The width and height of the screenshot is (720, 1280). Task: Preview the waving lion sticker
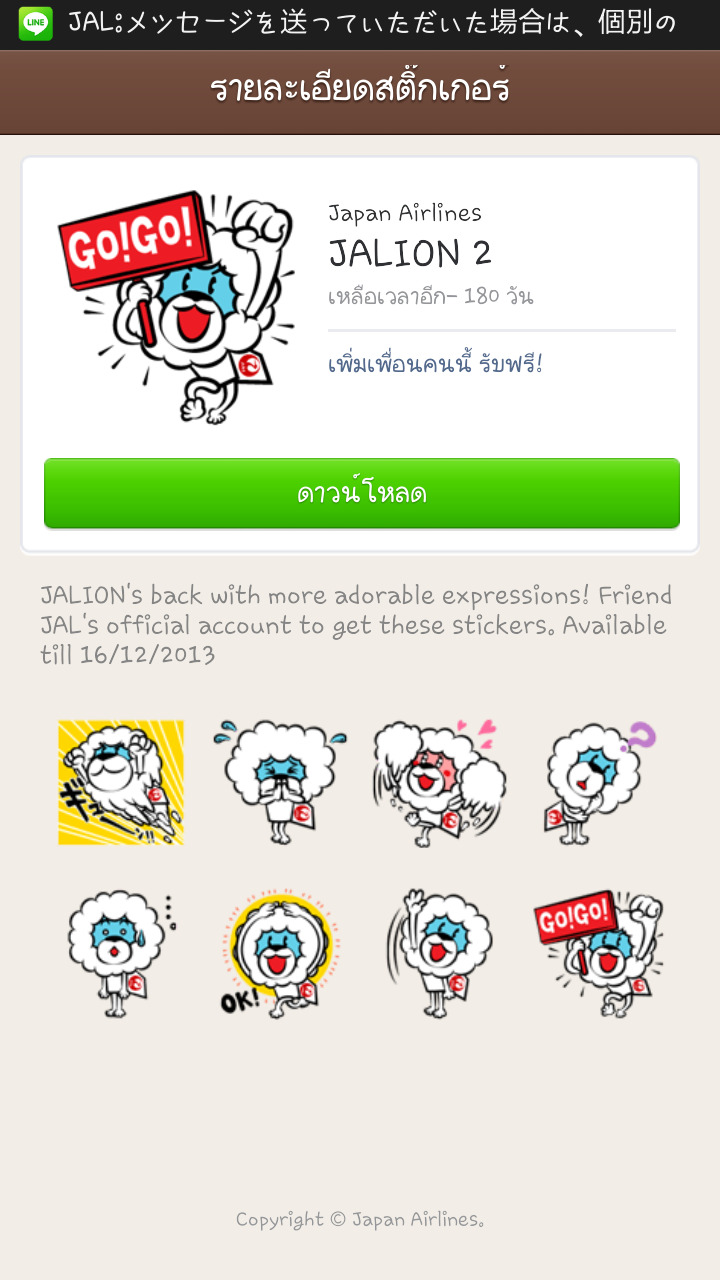[439, 954]
